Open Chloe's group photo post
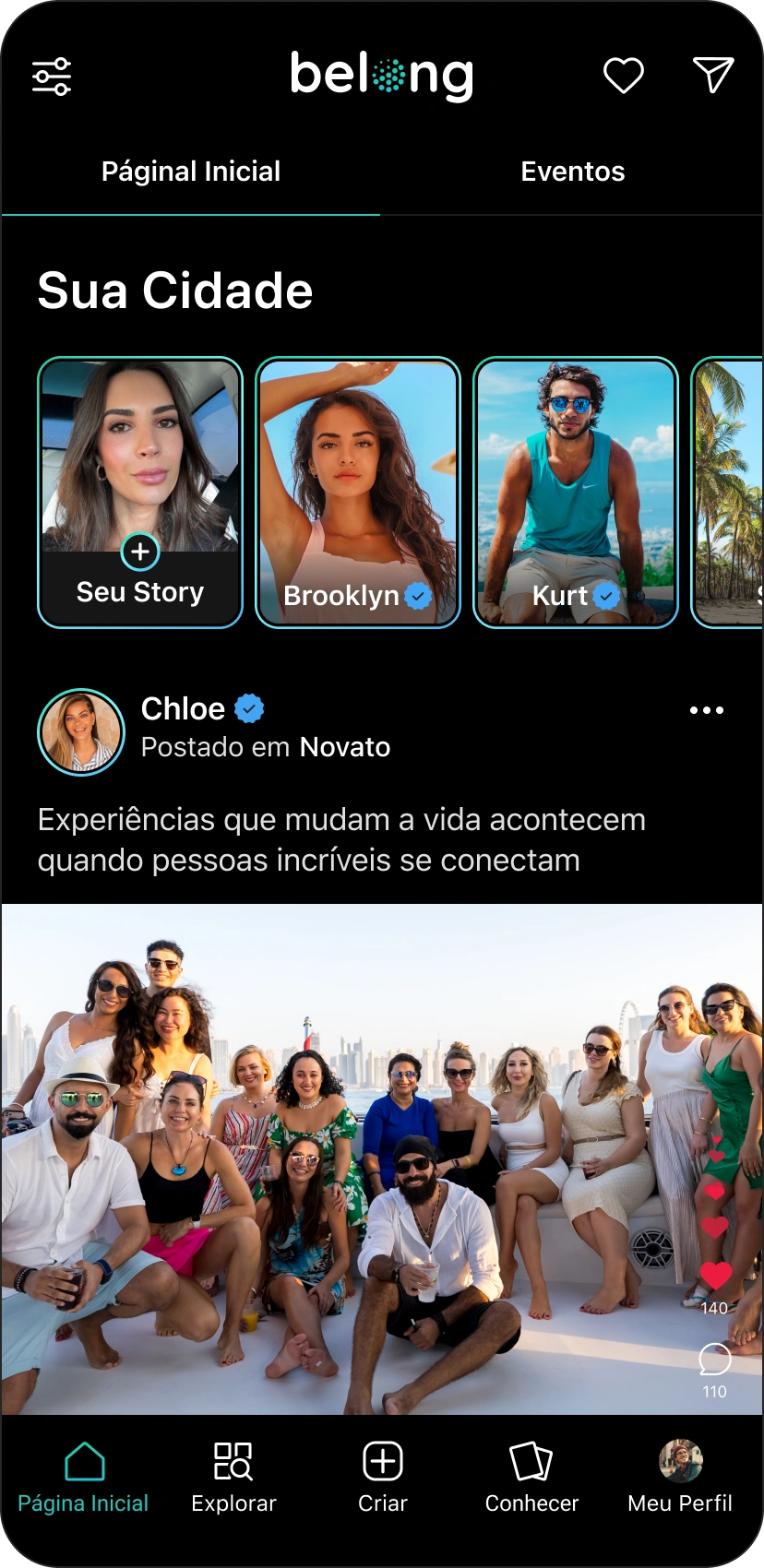Viewport: 764px width, 1568px height. click(x=351, y=1158)
